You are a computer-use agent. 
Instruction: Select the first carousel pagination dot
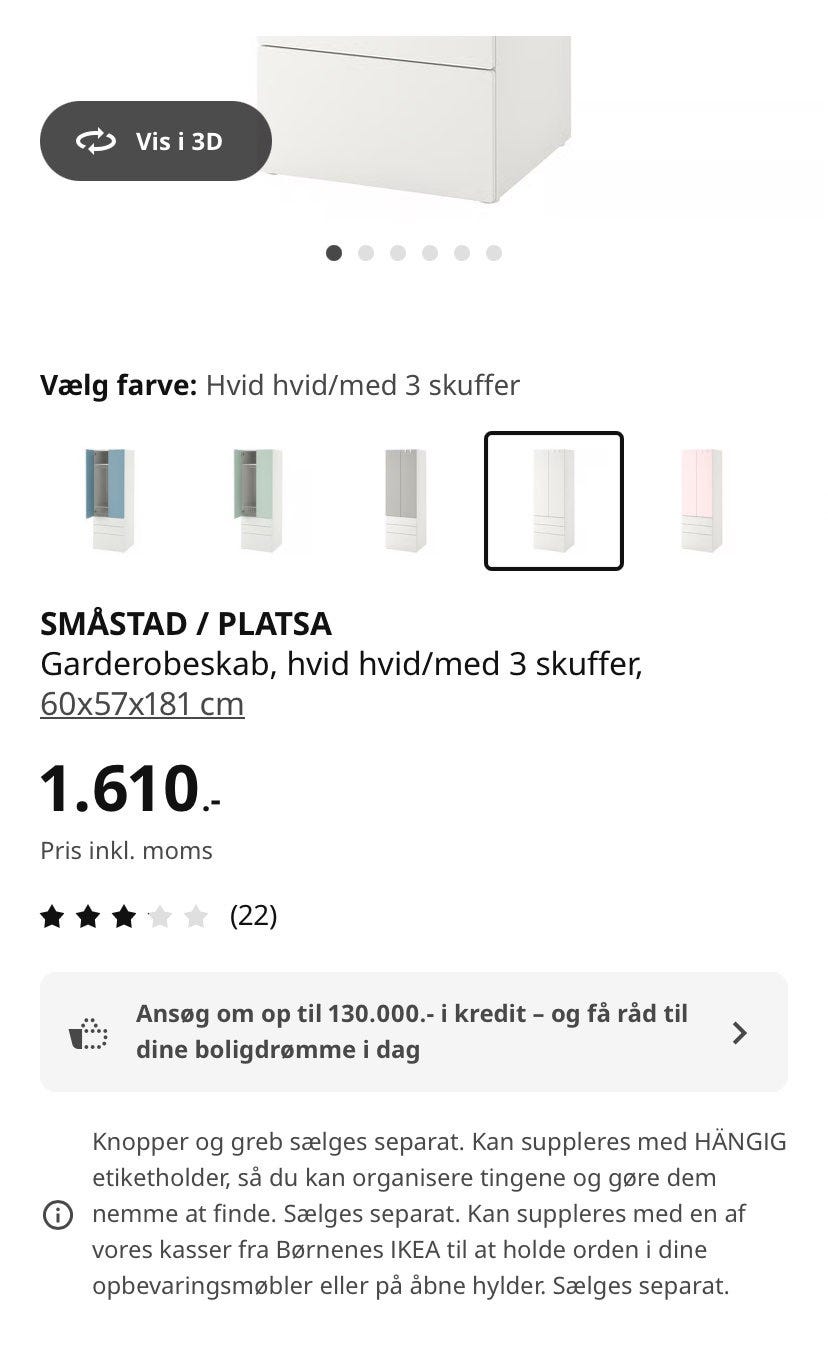click(334, 253)
